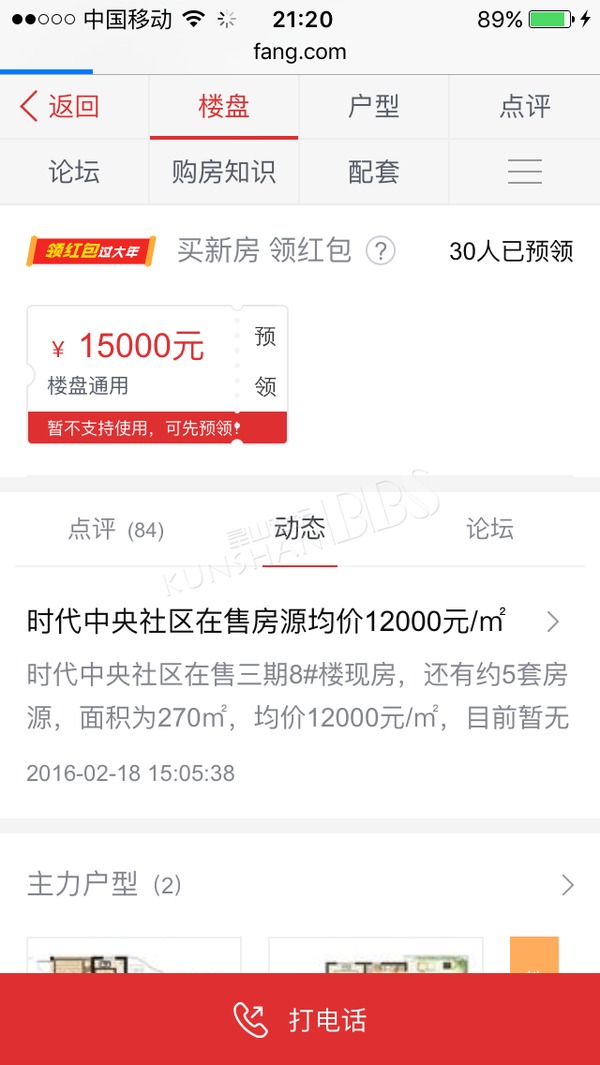Tap 打电话 to call
600x1065 pixels.
[300, 1019]
